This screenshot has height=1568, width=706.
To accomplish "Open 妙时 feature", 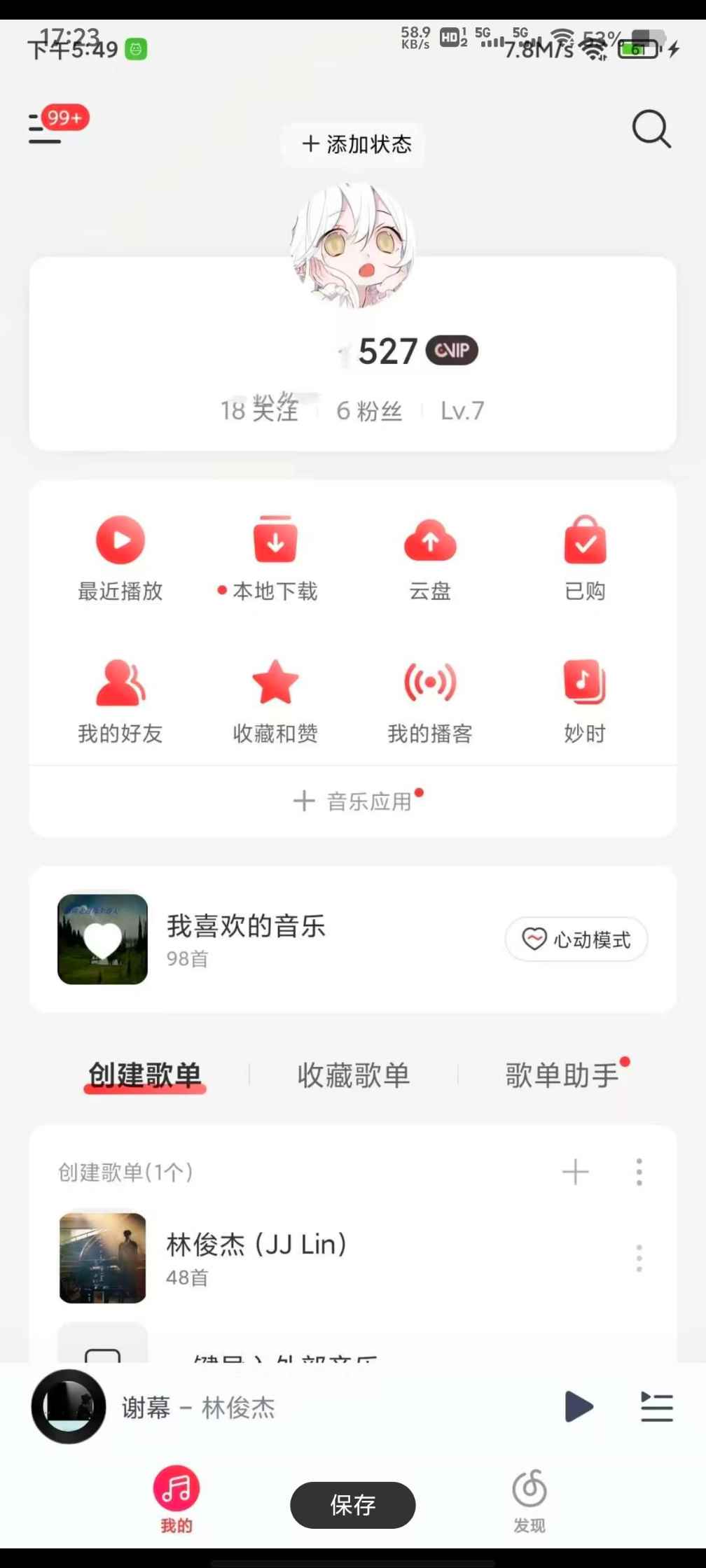I will pos(586,700).
